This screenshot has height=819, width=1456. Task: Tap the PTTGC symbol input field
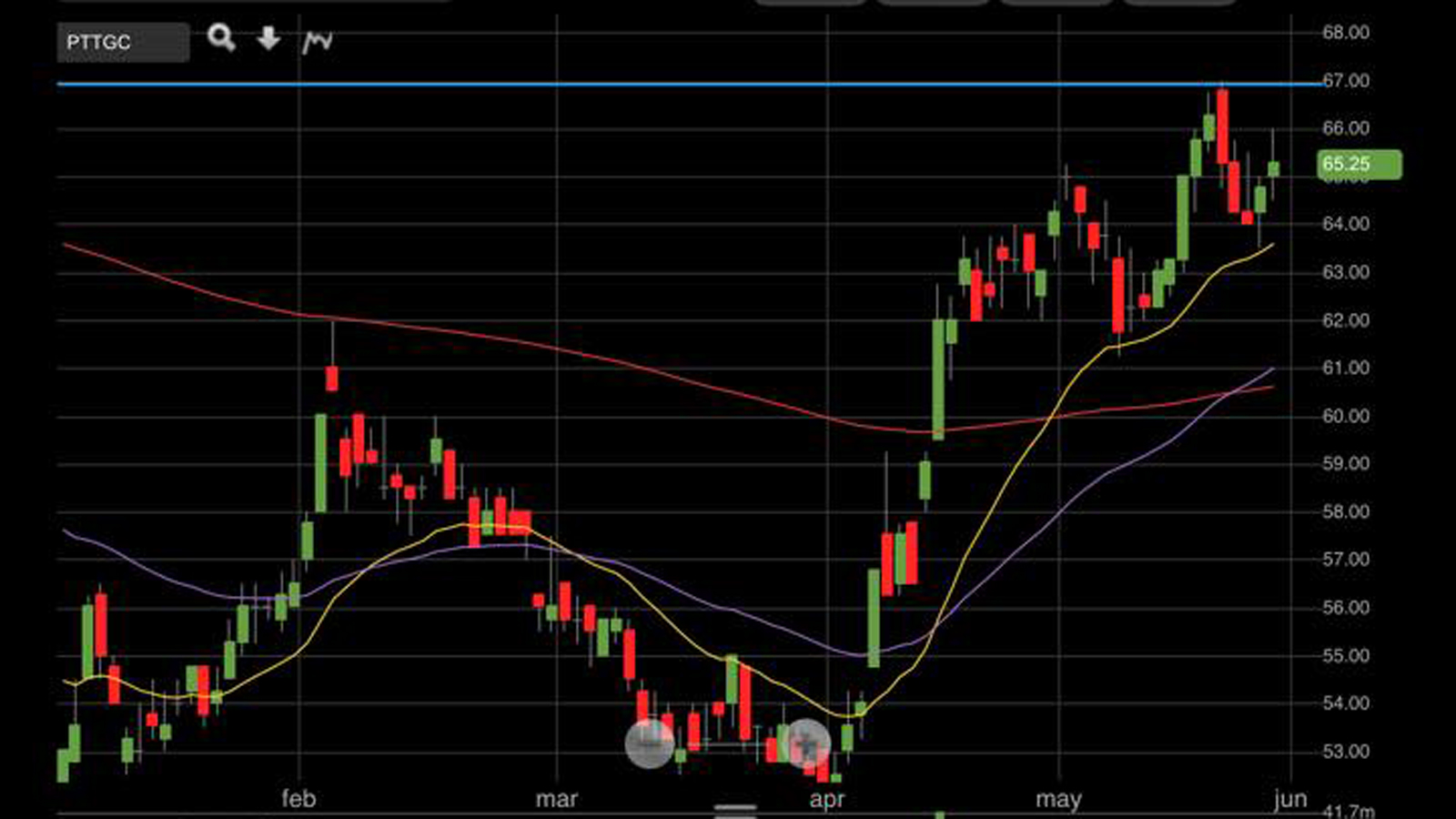pyautogui.click(x=123, y=42)
